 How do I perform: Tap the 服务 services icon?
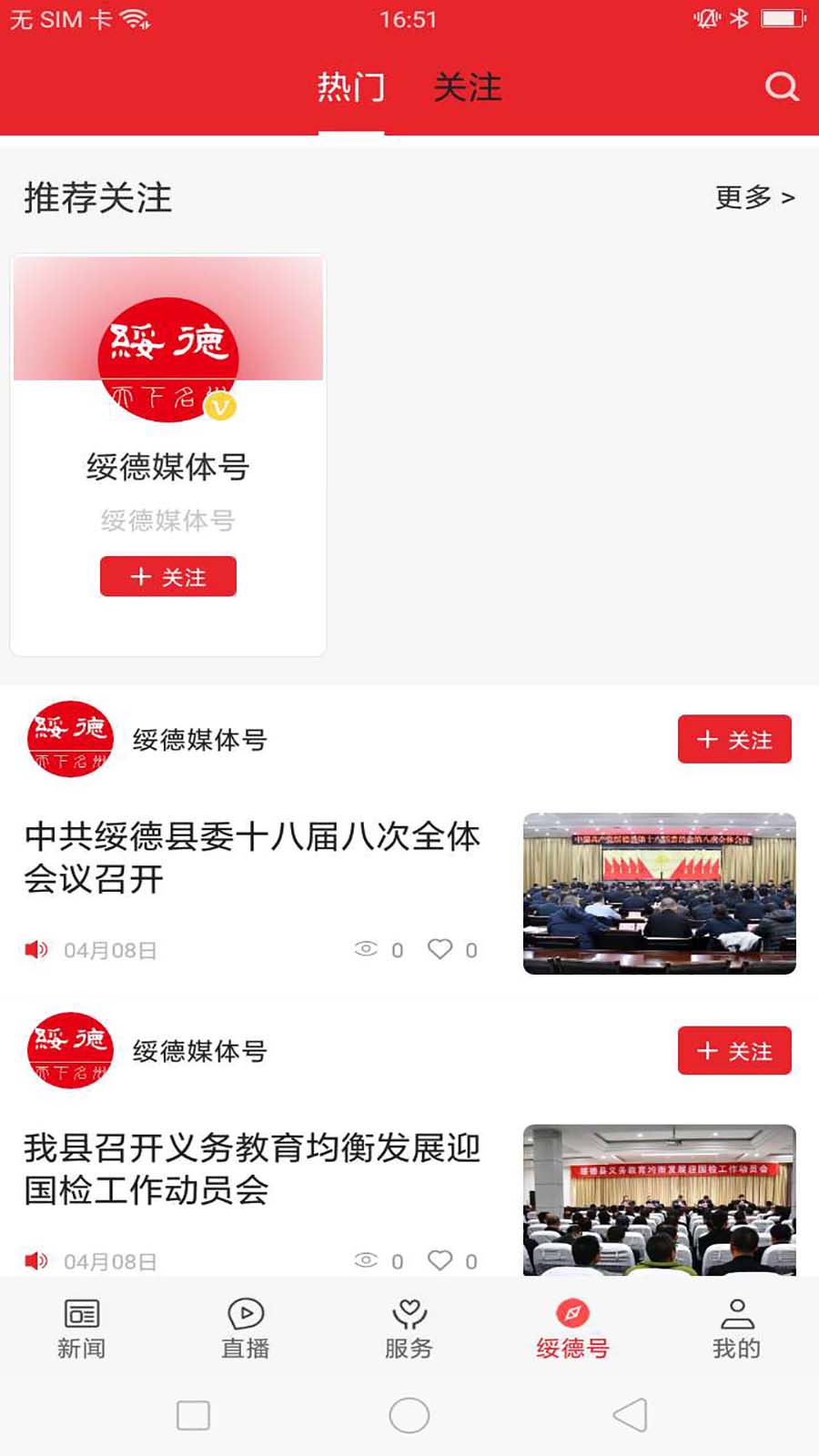(x=409, y=1314)
